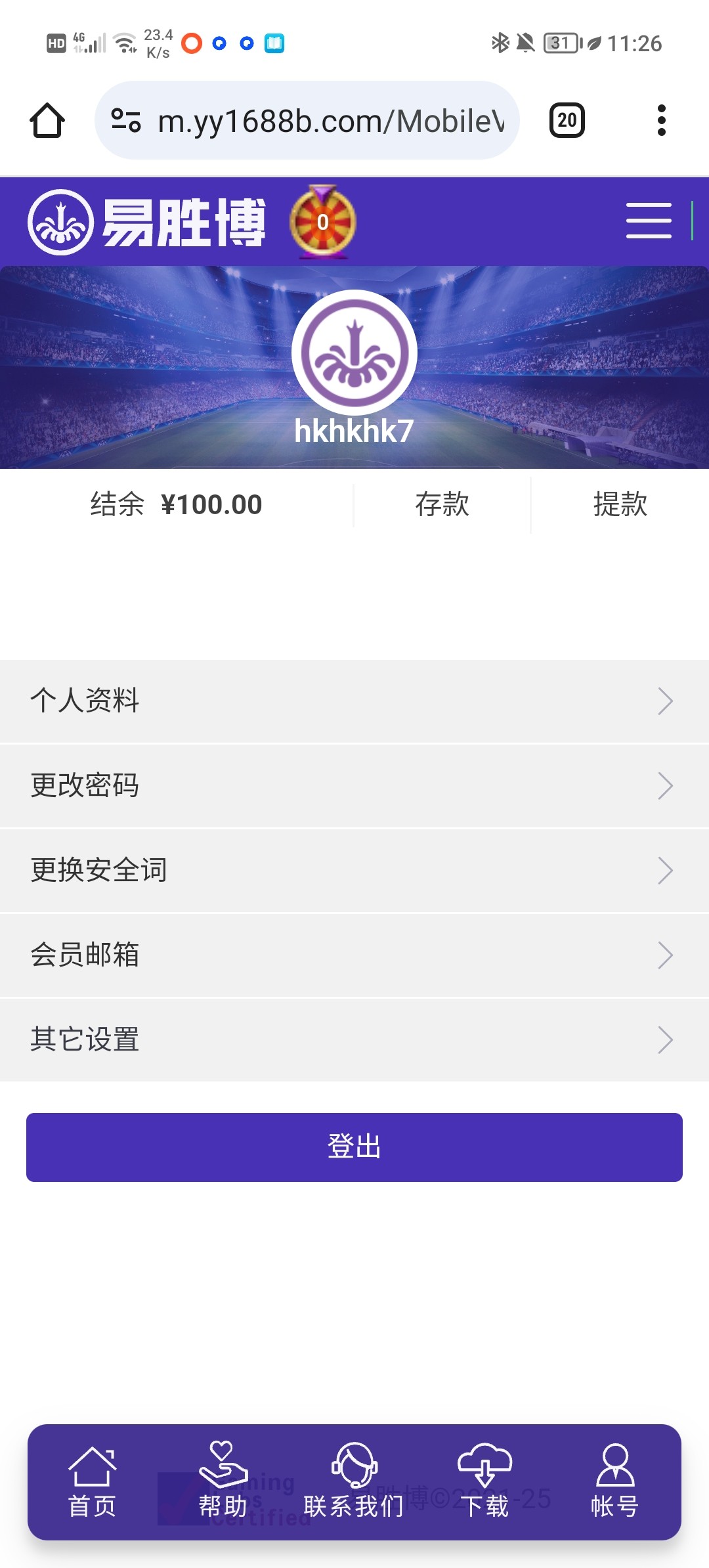
Task: Open 其它设置 row
Action: (354, 1039)
